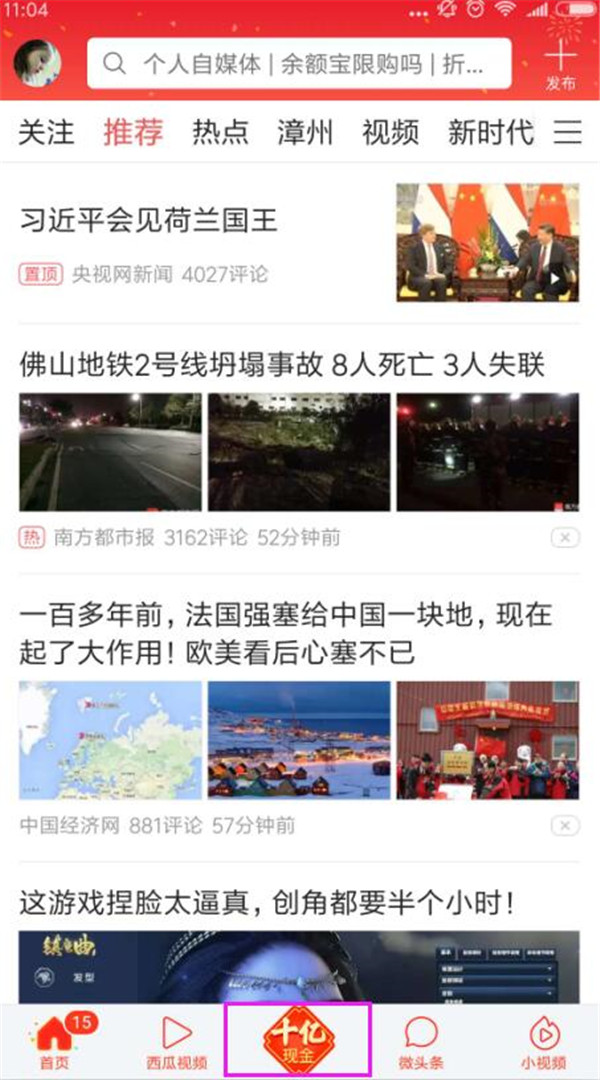Read the 法国强塞给中国一块地 article

pyautogui.click(x=285, y=634)
